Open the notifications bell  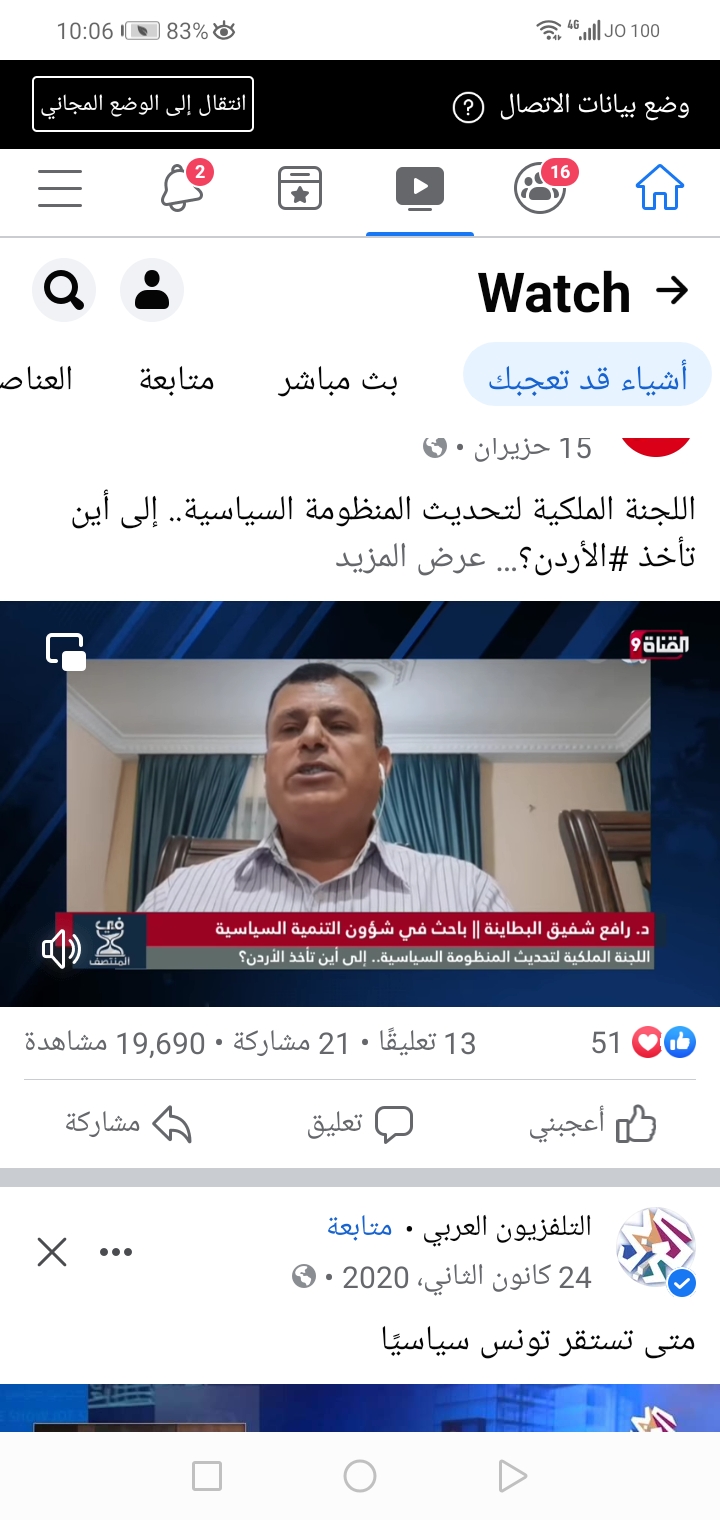pos(183,187)
